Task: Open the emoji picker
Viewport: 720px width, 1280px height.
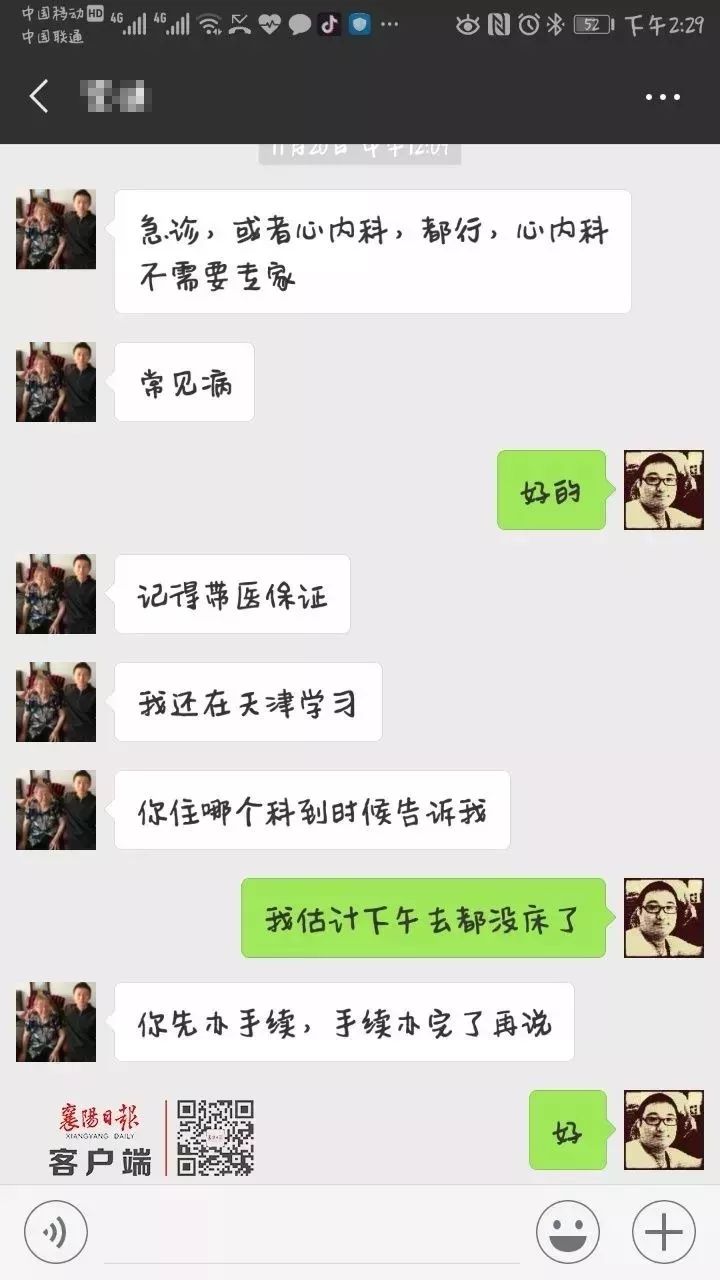Action: pyautogui.click(x=568, y=1231)
